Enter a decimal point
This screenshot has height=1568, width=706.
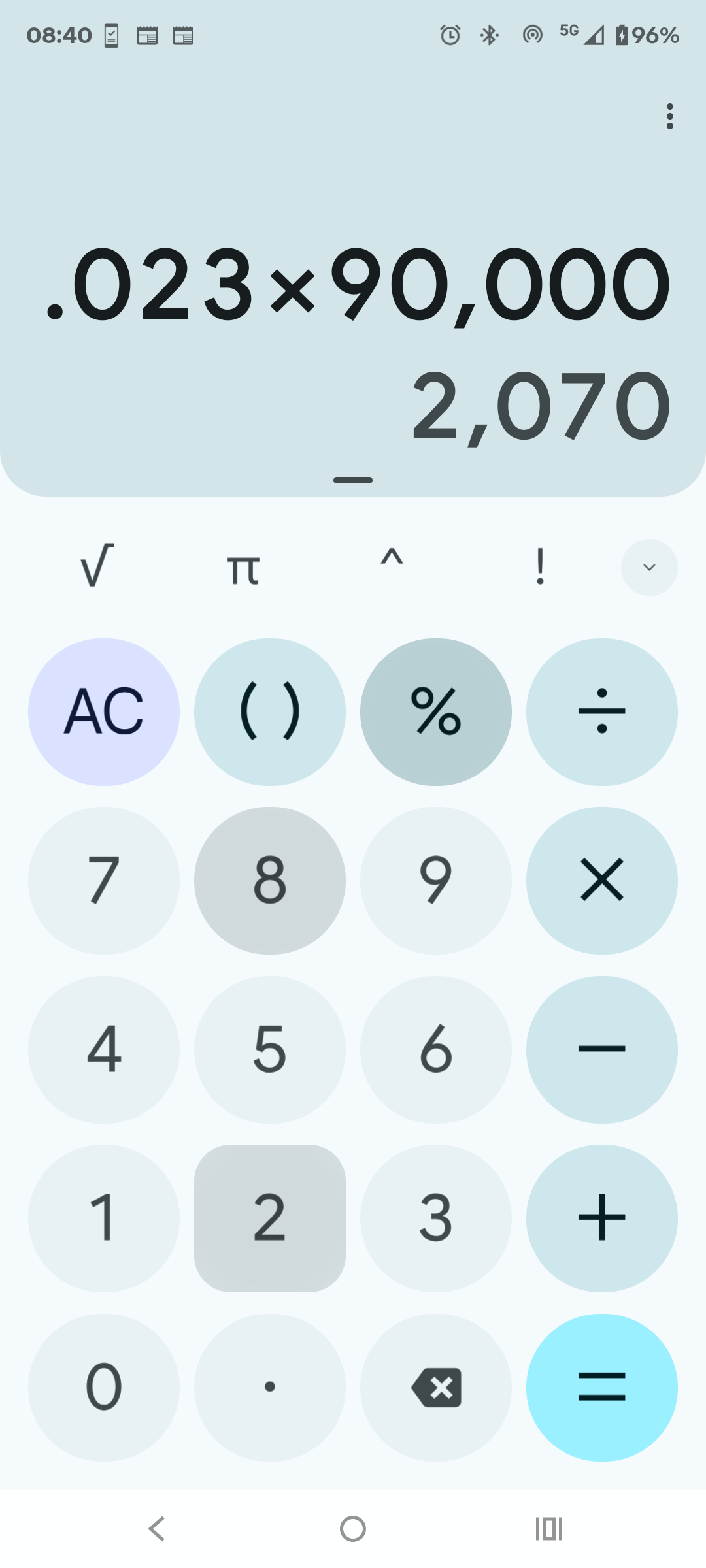tap(270, 1387)
